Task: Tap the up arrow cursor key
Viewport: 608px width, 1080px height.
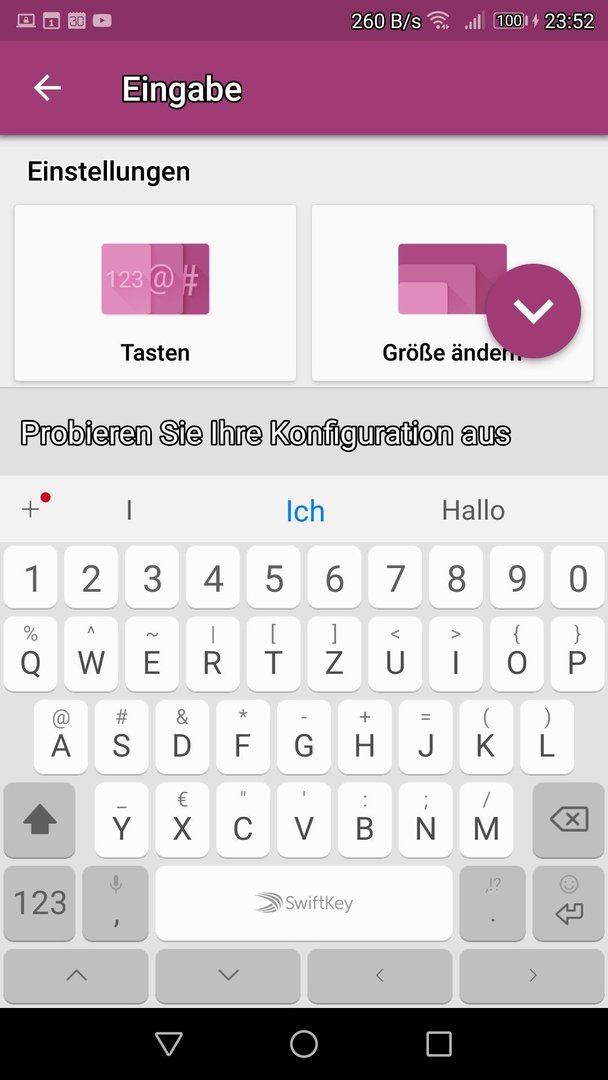Action: pos(76,976)
